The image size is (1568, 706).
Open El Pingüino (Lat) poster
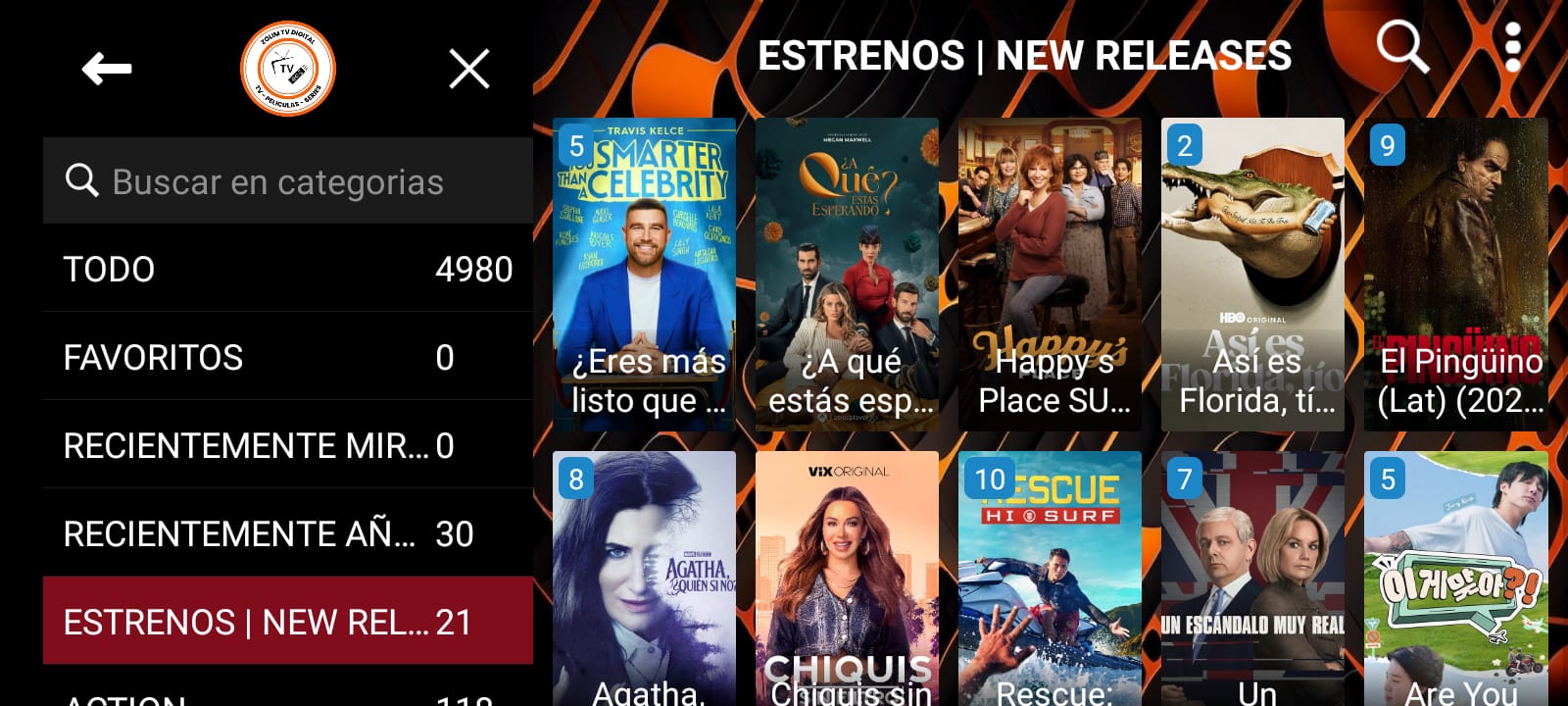[1455, 275]
